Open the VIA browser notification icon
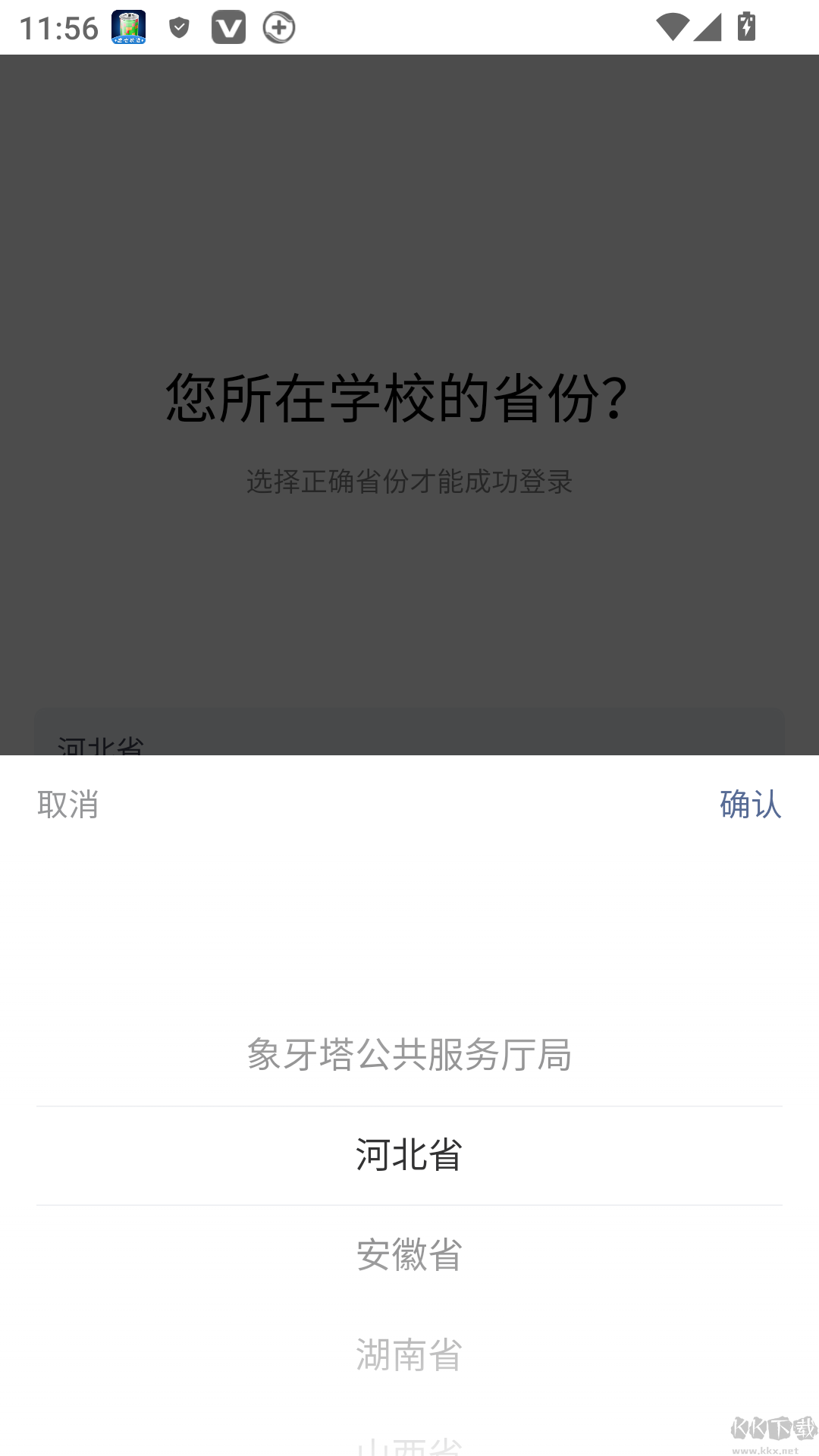The height and width of the screenshot is (1456, 819). coord(229,27)
